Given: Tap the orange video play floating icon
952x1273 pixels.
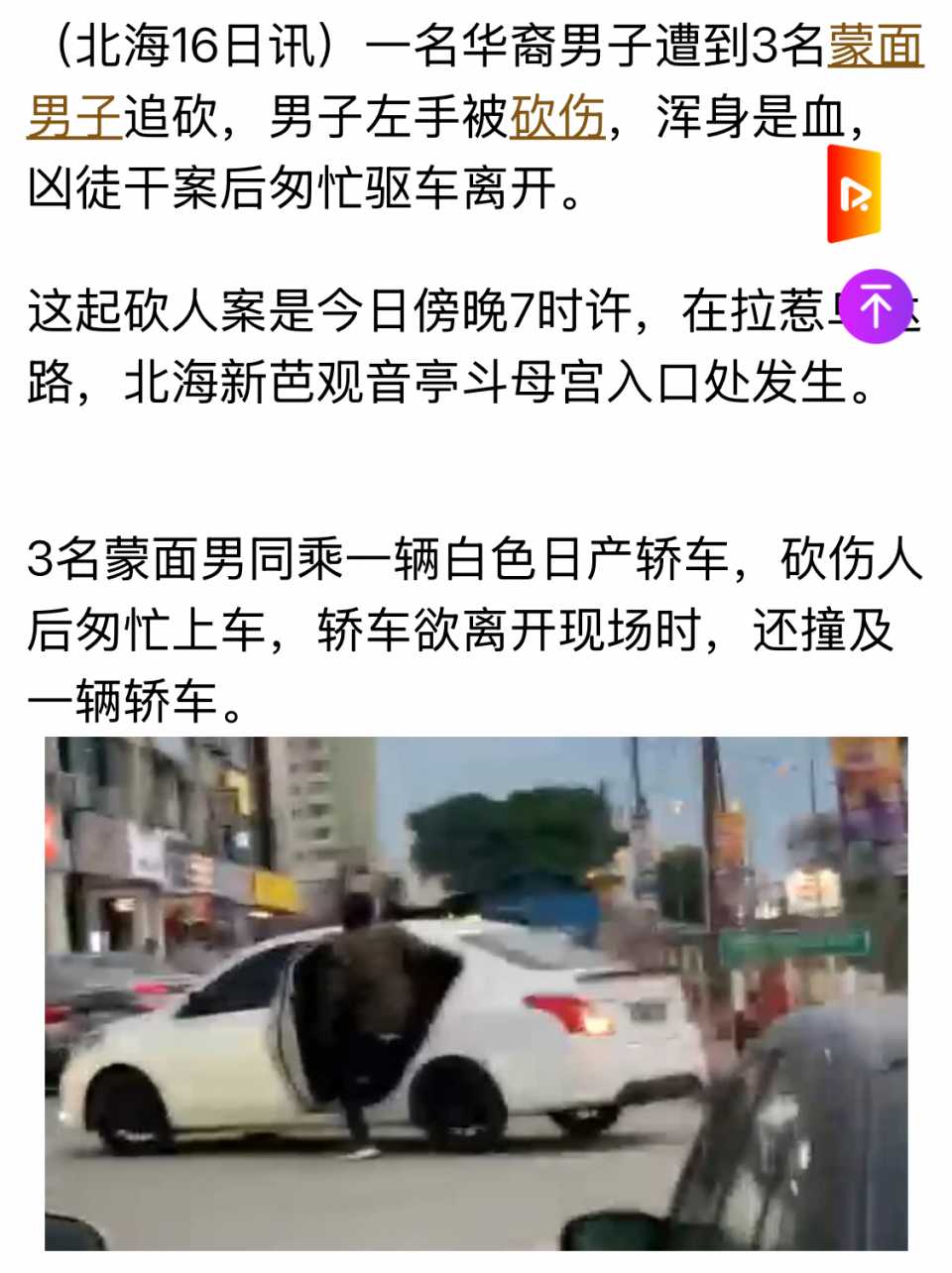Looking at the screenshot, I should 854,194.
